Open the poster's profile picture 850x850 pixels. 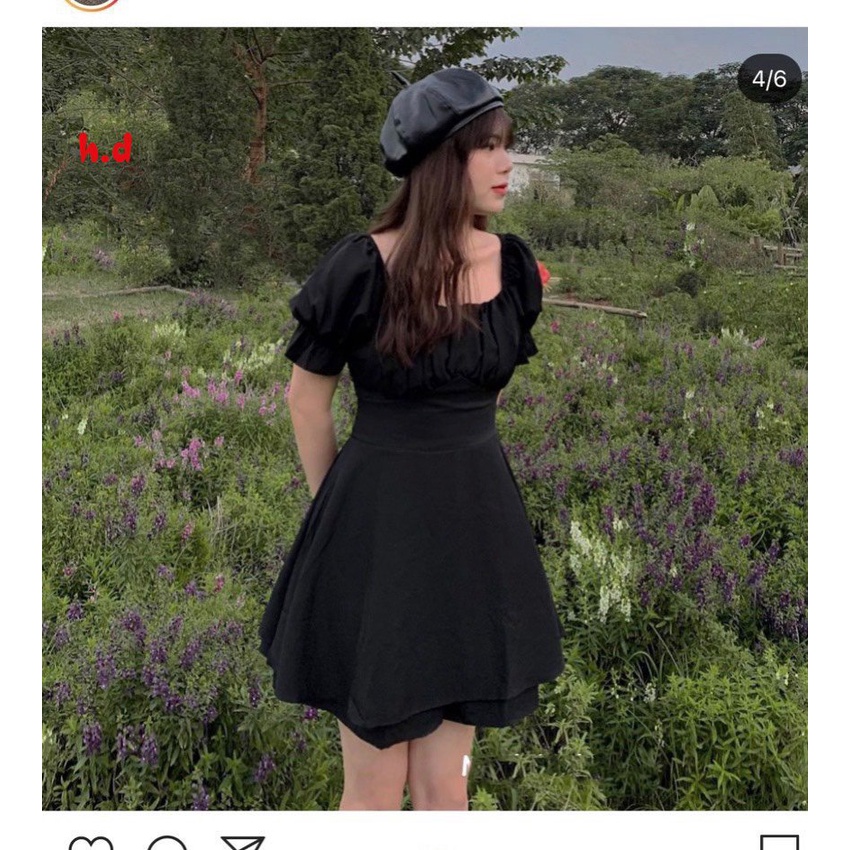click(91, 4)
